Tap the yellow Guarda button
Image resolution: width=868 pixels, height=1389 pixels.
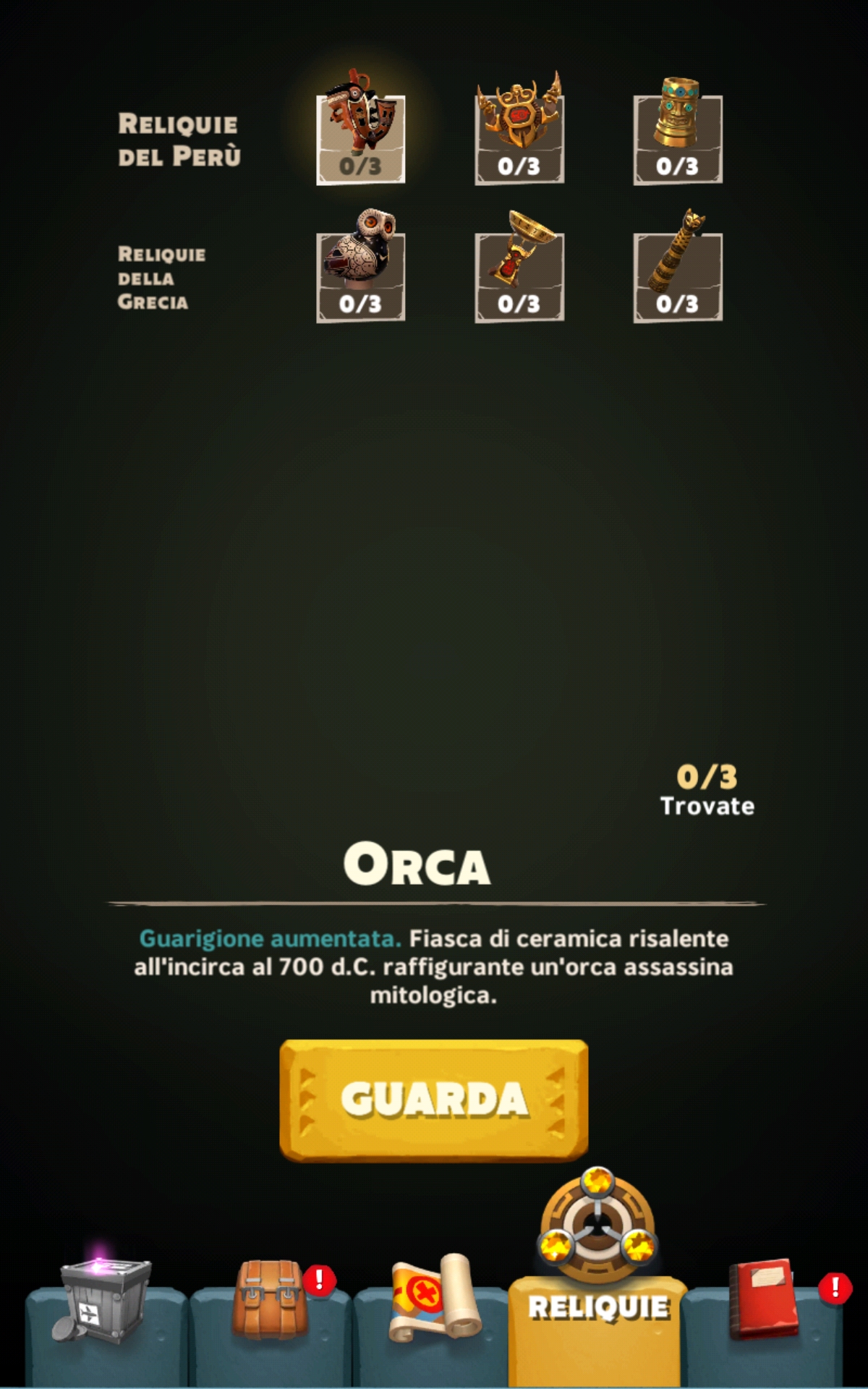[434, 1100]
